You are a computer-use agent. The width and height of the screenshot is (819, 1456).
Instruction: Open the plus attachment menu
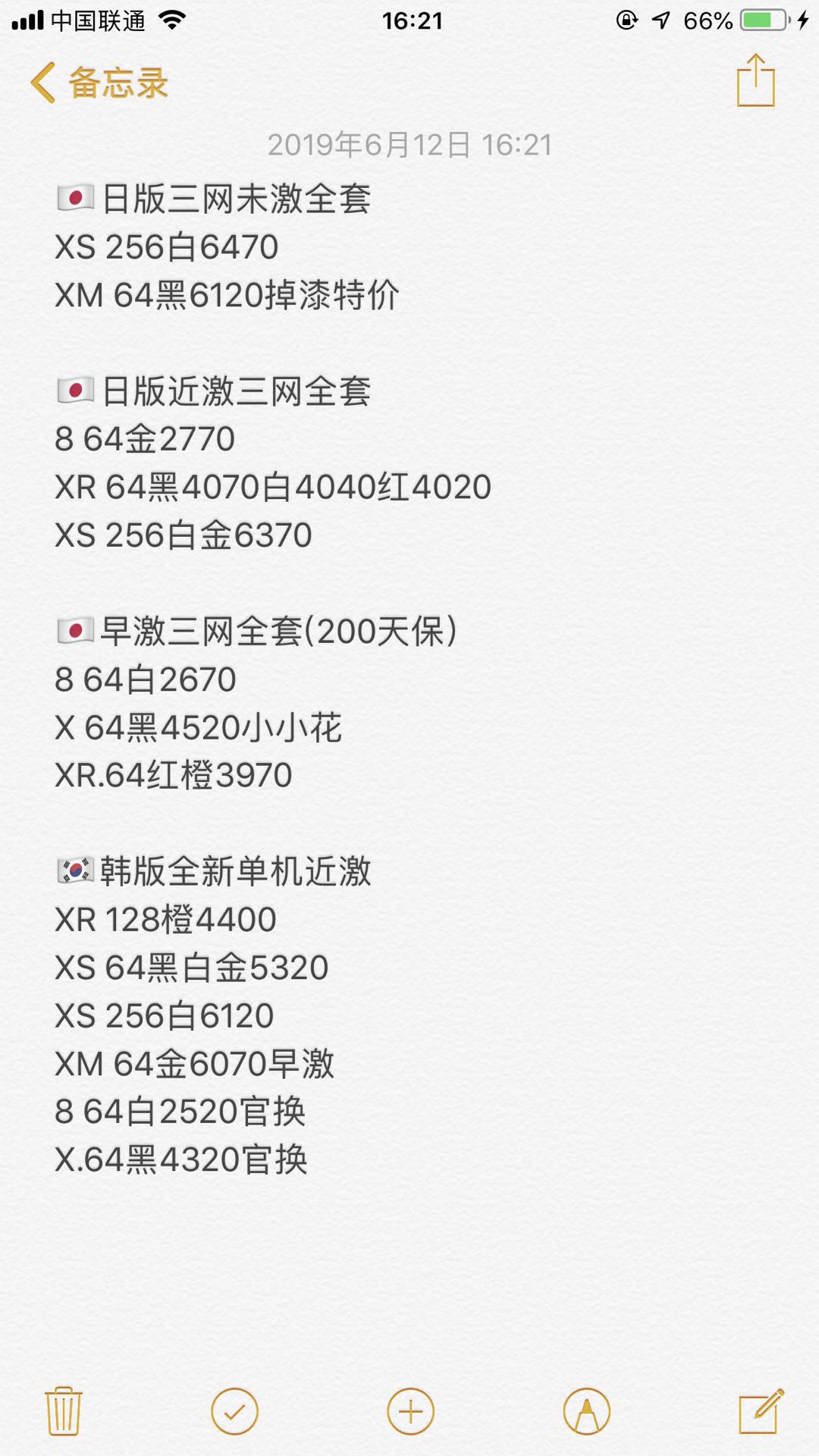410,1411
